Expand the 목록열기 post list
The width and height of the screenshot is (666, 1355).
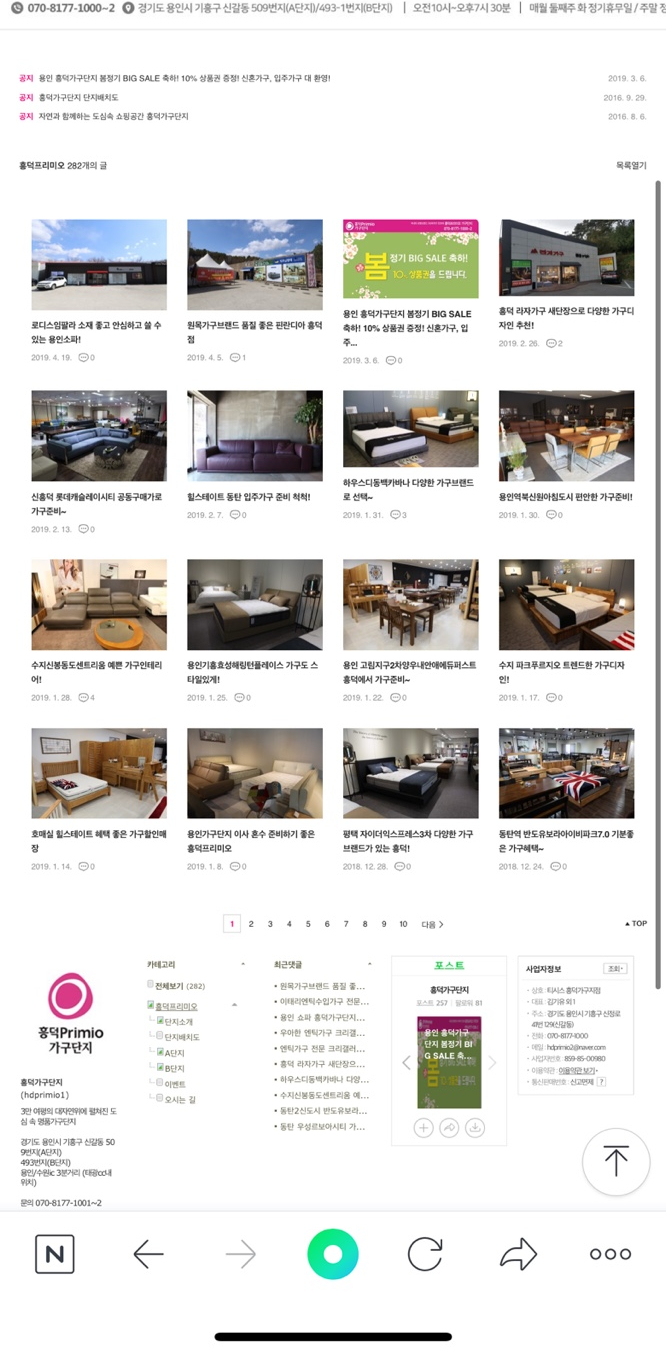click(631, 165)
